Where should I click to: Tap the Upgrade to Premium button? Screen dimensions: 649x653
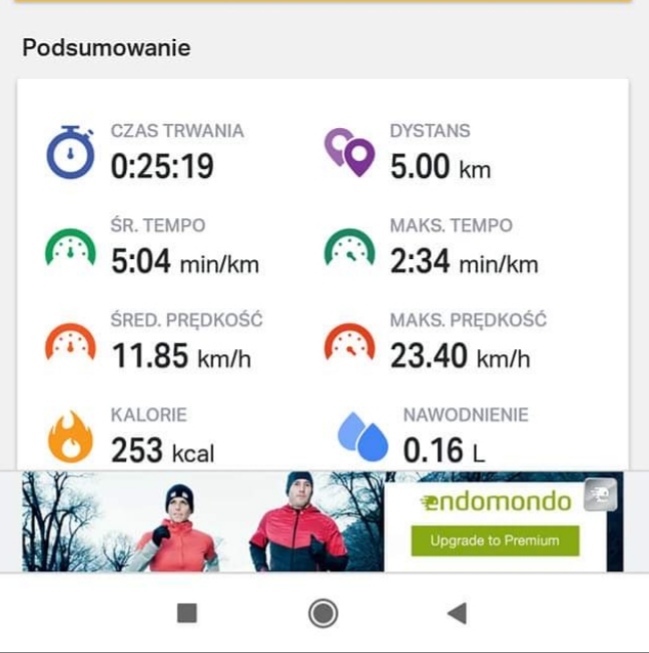point(495,541)
